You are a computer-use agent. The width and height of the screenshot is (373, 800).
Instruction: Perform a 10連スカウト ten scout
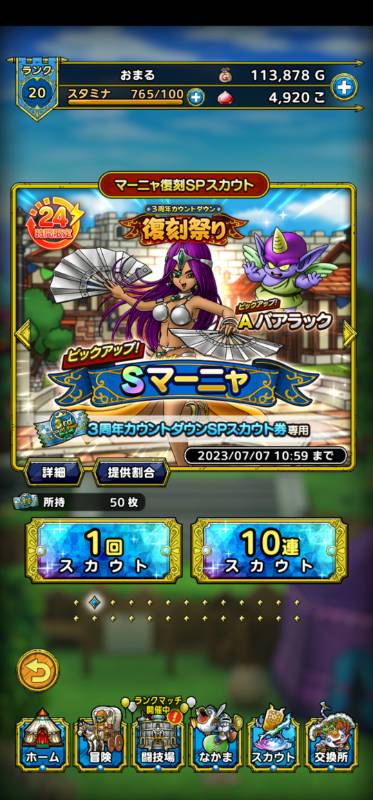point(269,550)
